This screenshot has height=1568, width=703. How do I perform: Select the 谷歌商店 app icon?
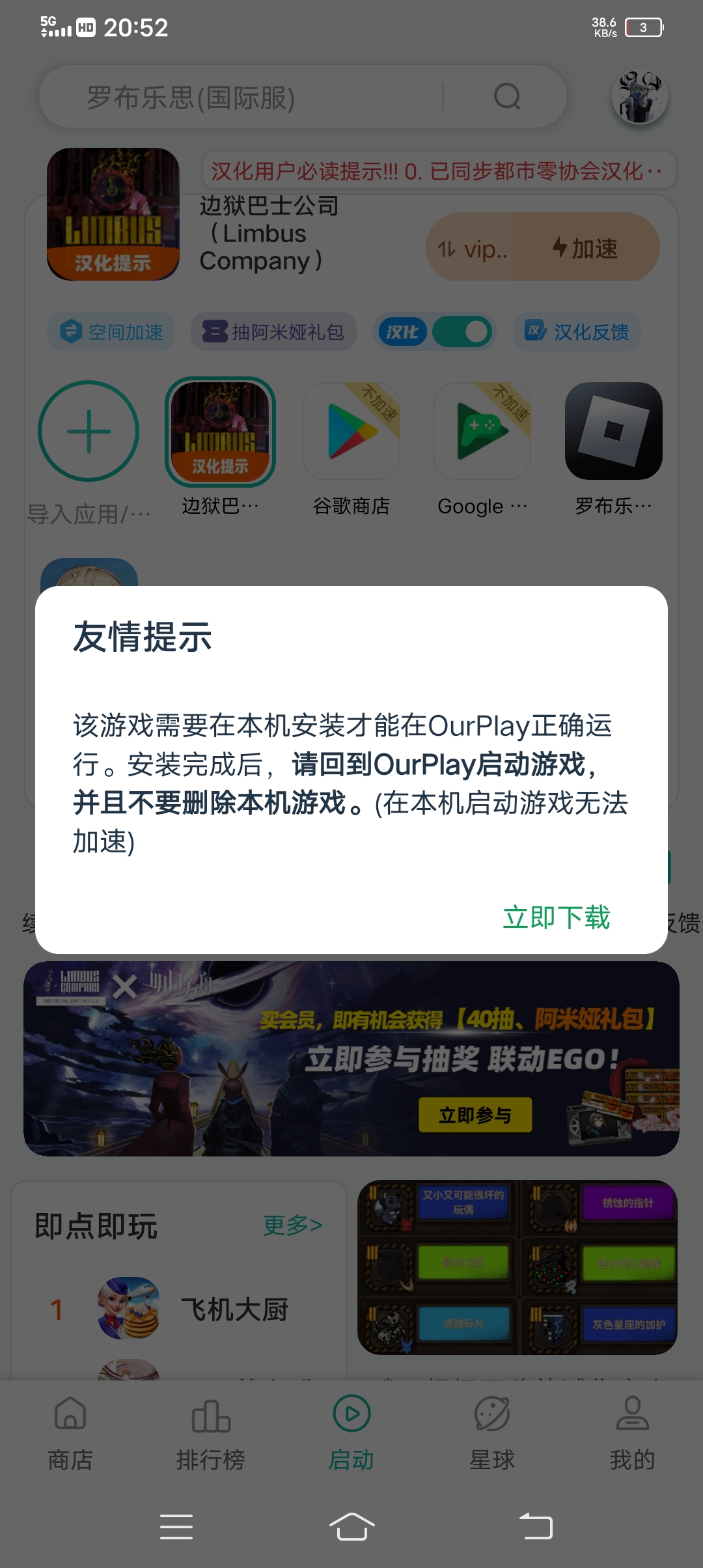(x=351, y=432)
